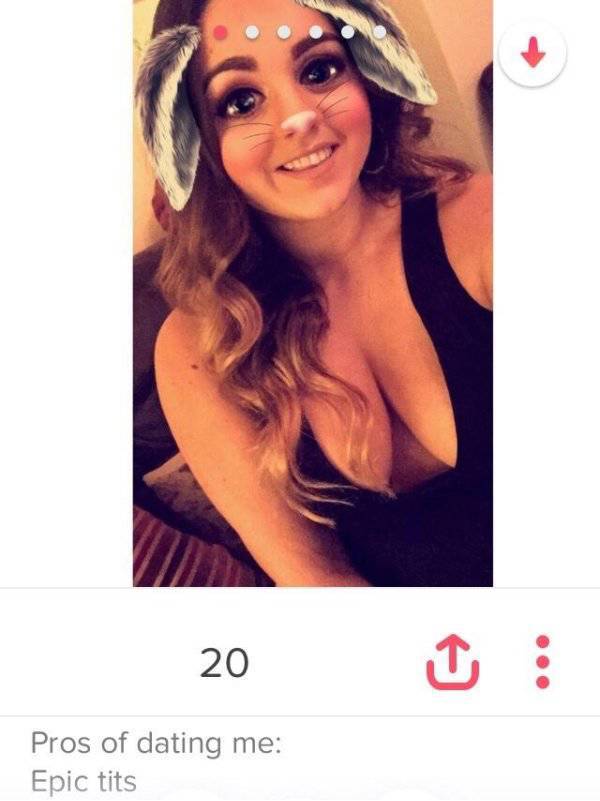
Task: Jump to the second photo indicator dot
Action: tap(251, 33)
